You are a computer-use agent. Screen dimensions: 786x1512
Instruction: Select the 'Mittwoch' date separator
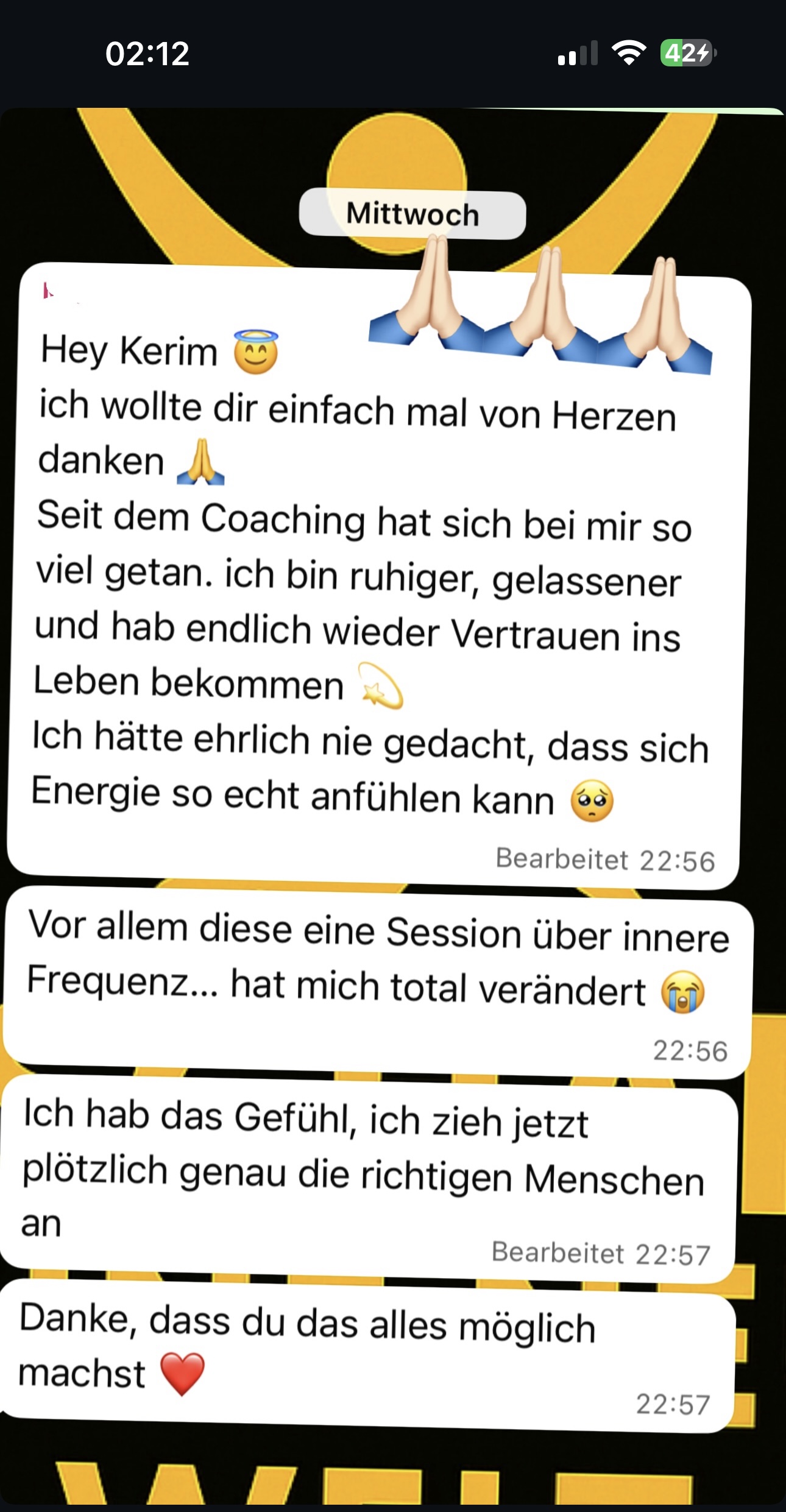click(x=413, y=214)
